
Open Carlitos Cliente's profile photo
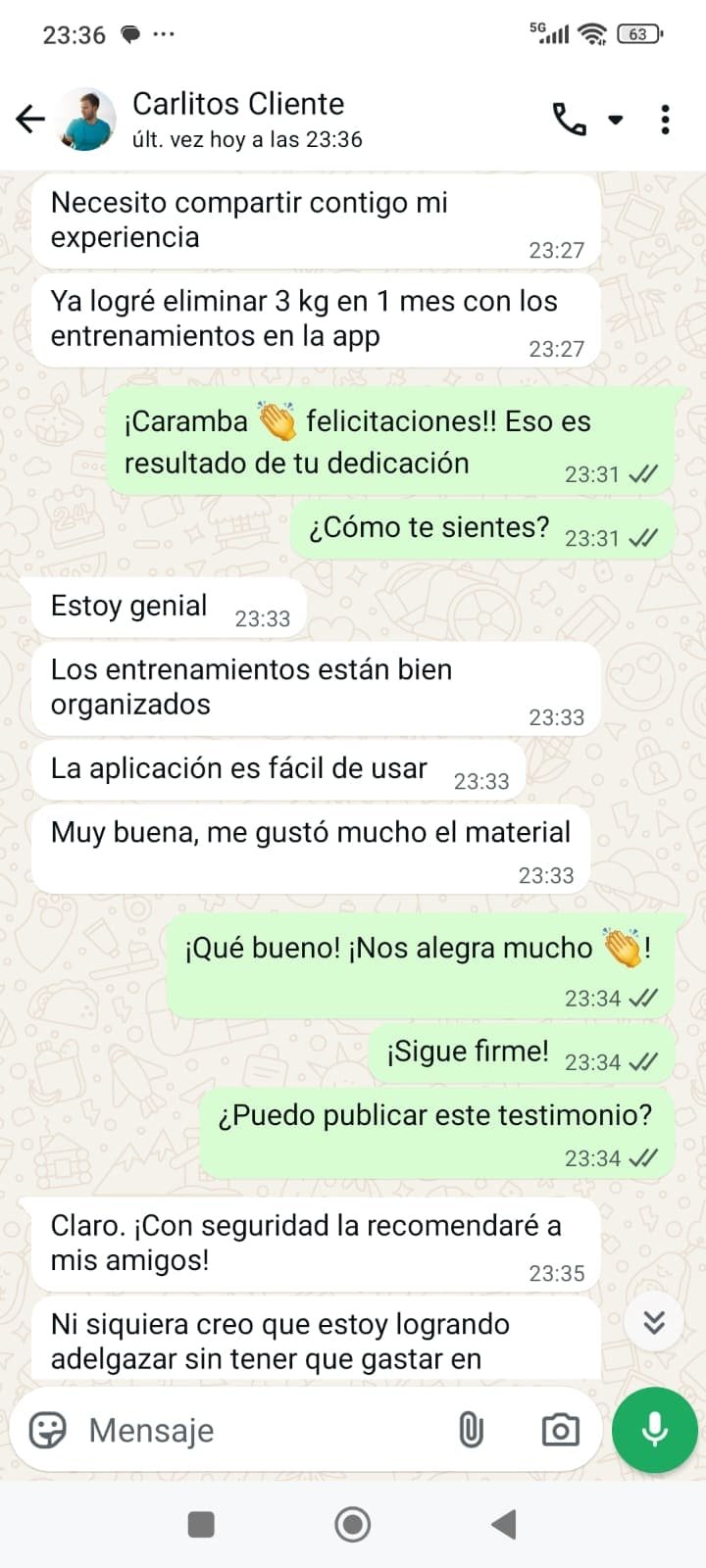click(x=87, y=119)
